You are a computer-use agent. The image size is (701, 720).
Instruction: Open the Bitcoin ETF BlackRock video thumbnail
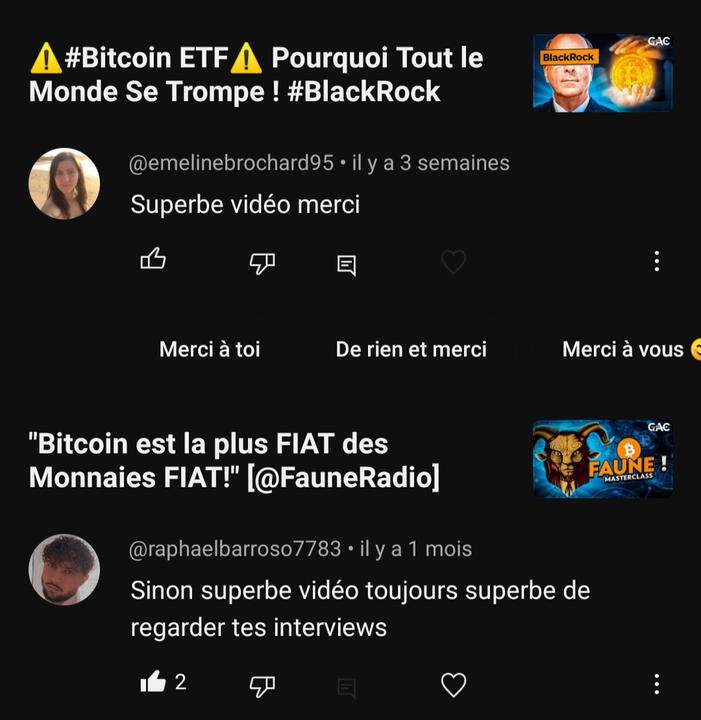(602, 72)
